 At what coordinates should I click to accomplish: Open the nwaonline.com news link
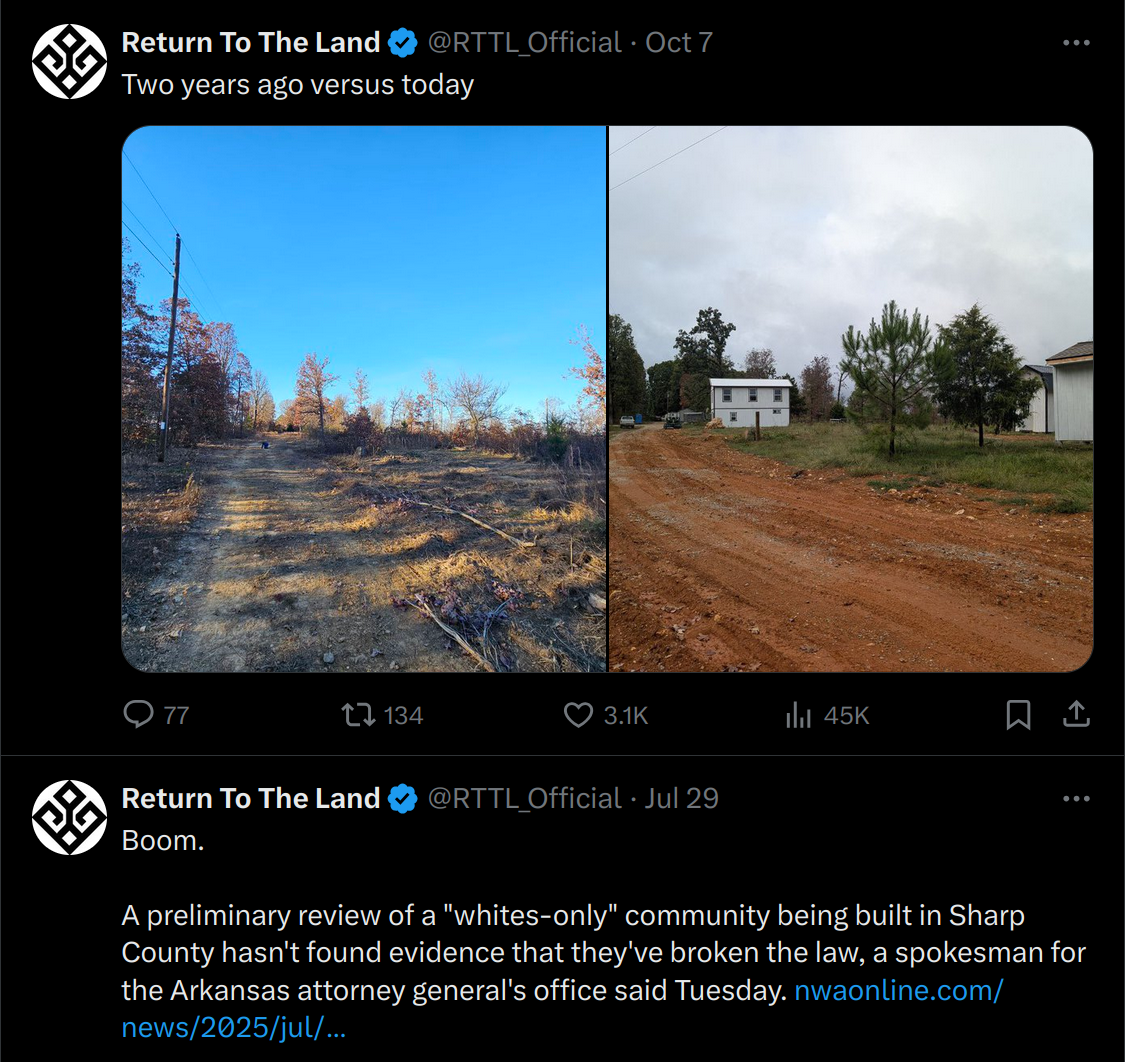point(897,991)
